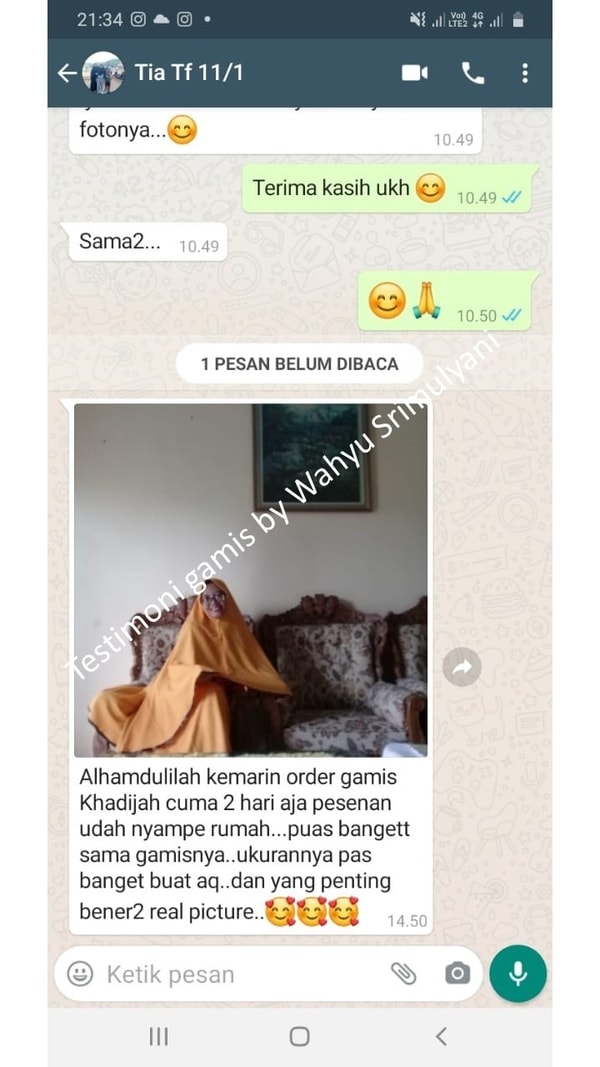Open the emoji picker
Image resolution: width=600 pixels, height=1067 pixels.
80,974
